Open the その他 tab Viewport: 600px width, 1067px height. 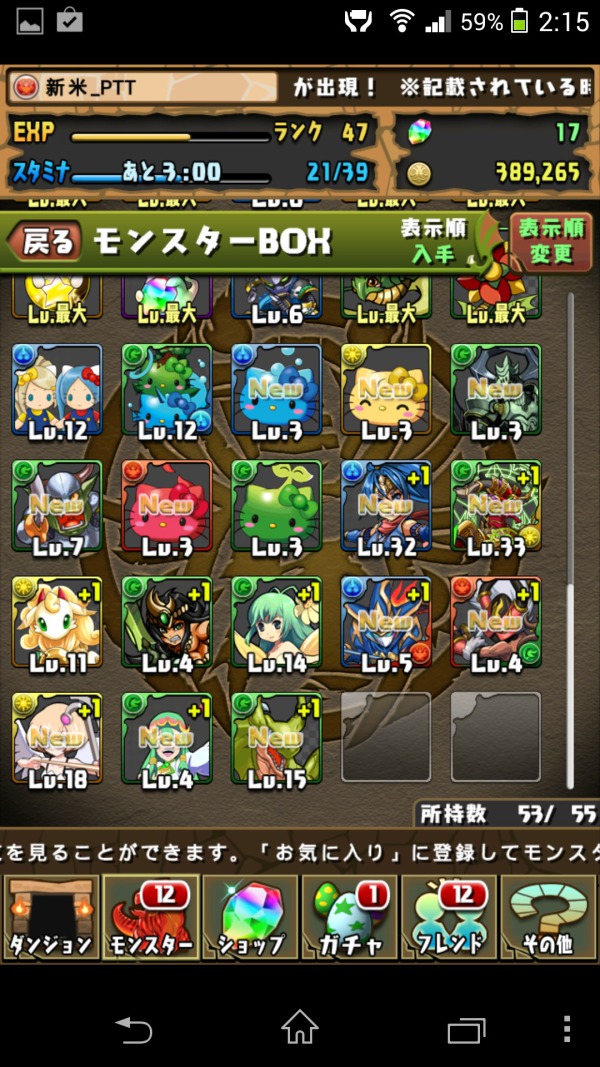tap(549, 918)
